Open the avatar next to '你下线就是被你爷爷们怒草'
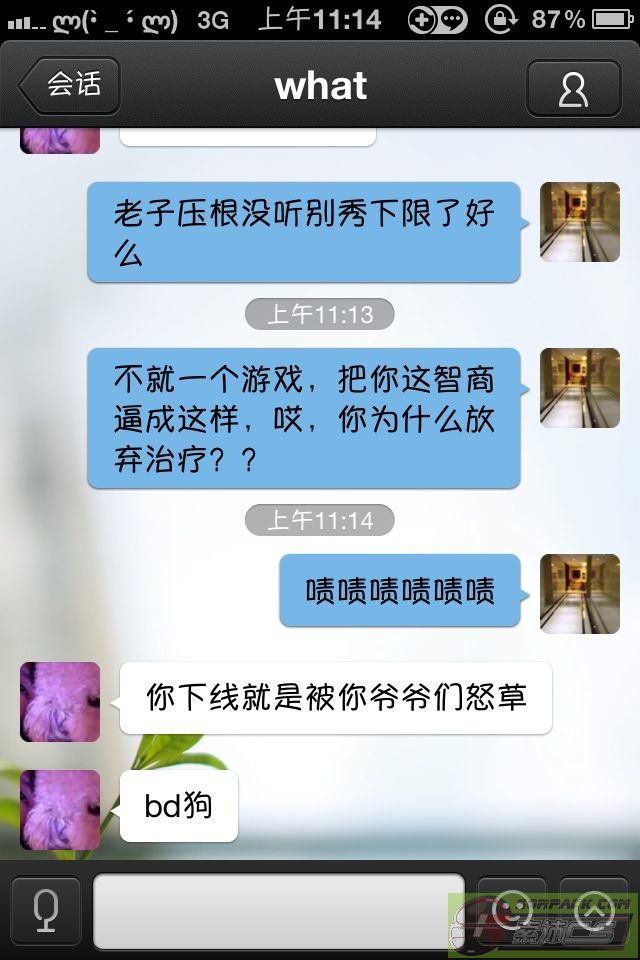This screenshot has height=960, width=640. click(x=60, y=701)
